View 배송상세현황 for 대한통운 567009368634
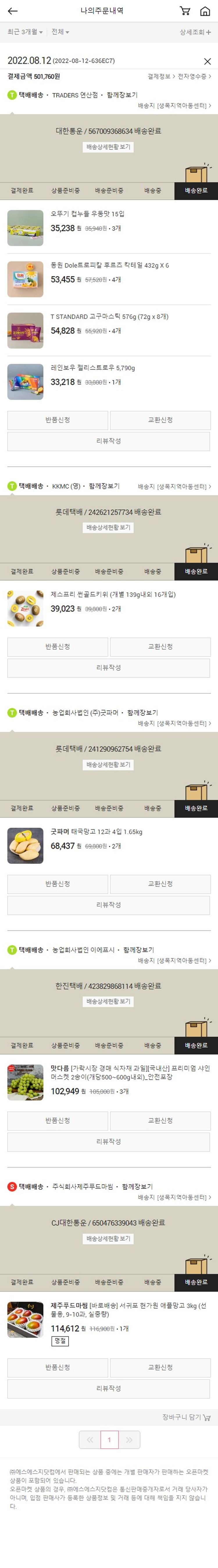218x1568 pixels. pos(109,147)
